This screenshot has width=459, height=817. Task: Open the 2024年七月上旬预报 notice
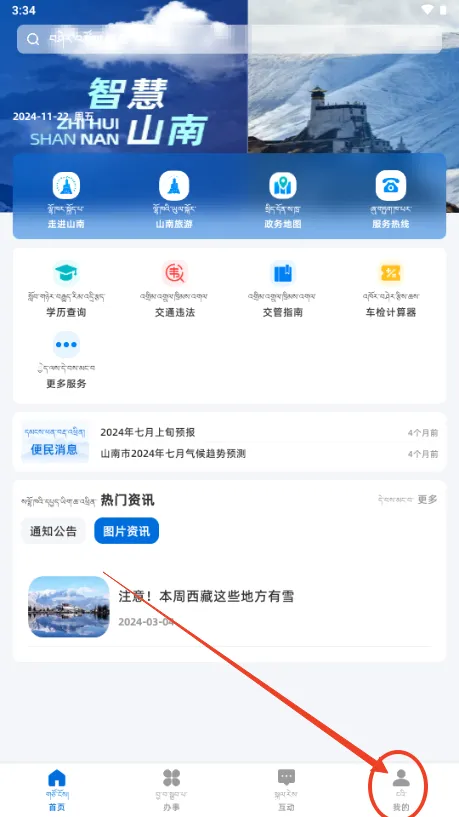269,432
